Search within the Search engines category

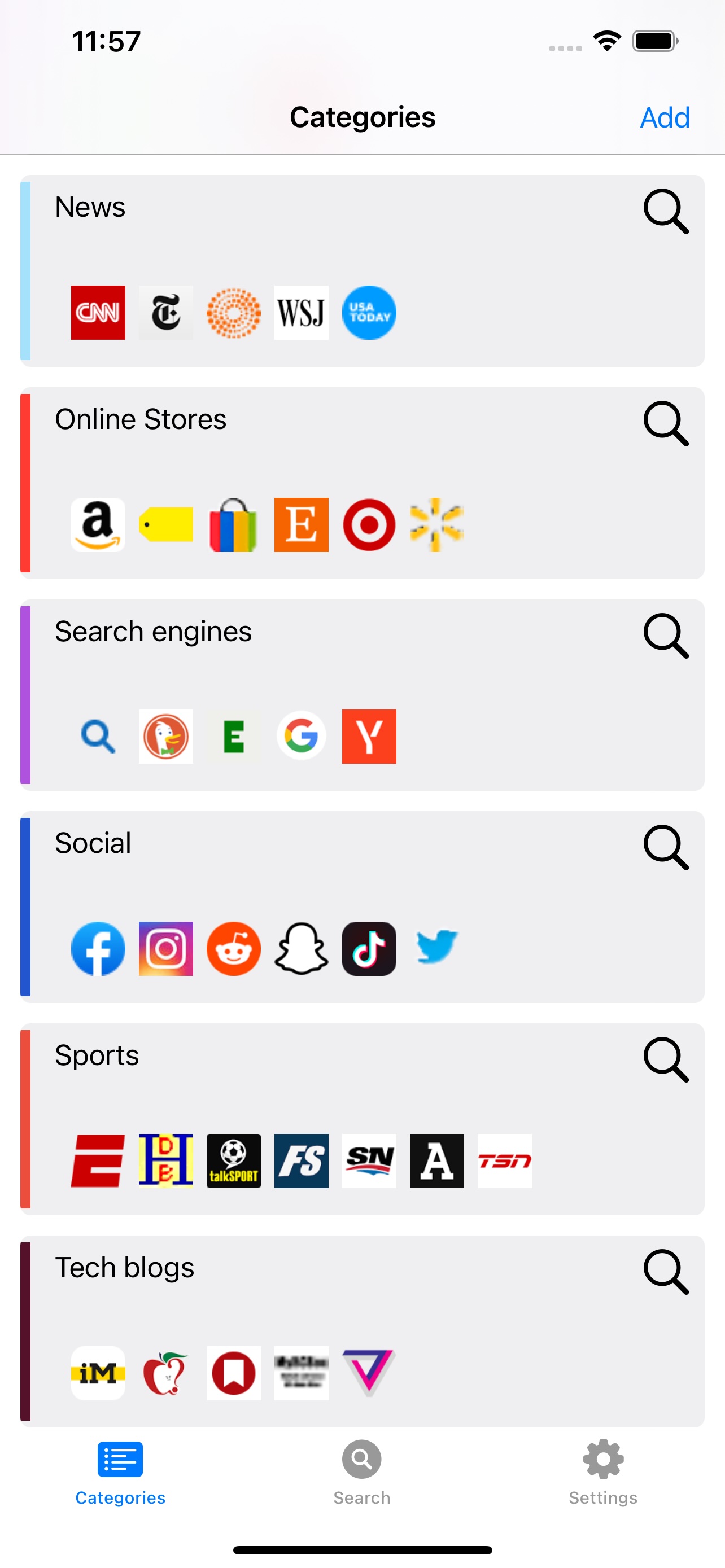tap(665, 636)
